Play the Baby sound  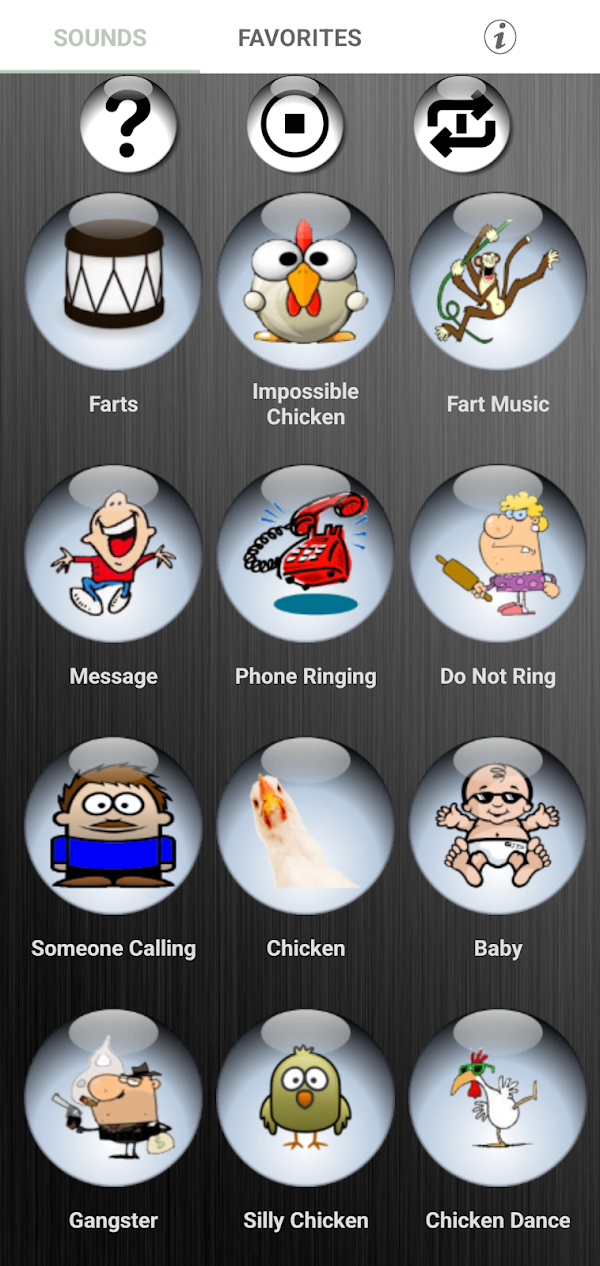click(x=498, y=827)
